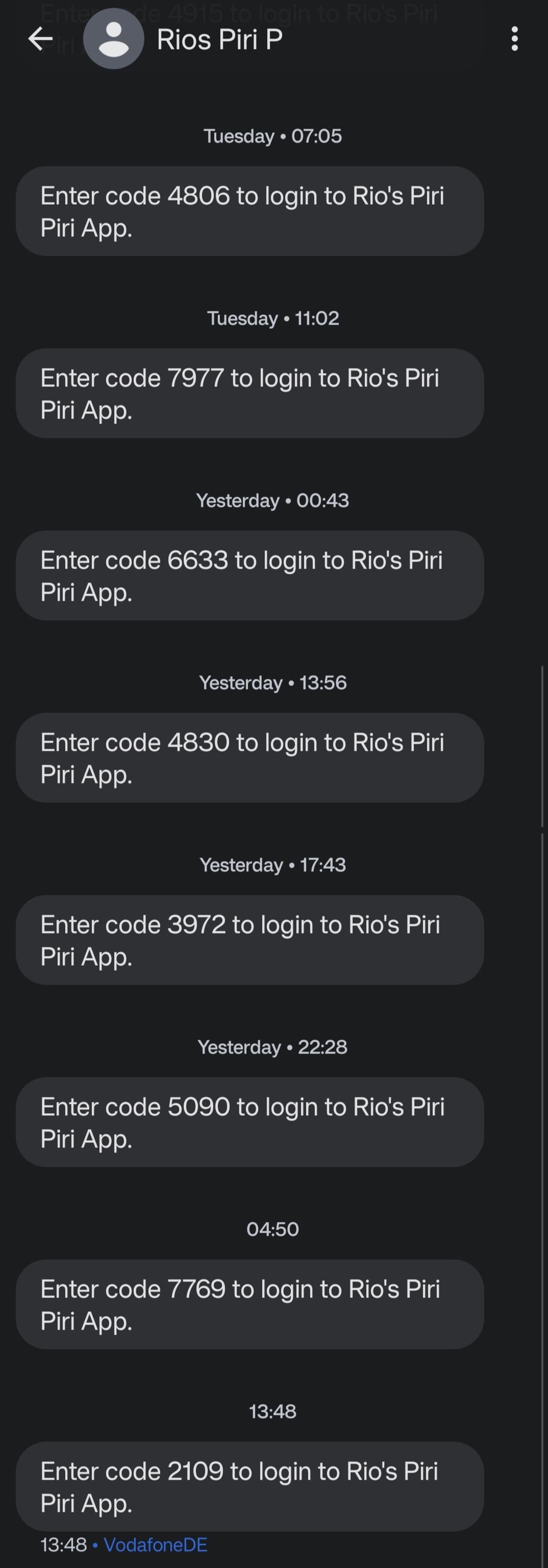The image size is (548, 1568).
Task: Tap the message with code 4806
Action: 250,211
